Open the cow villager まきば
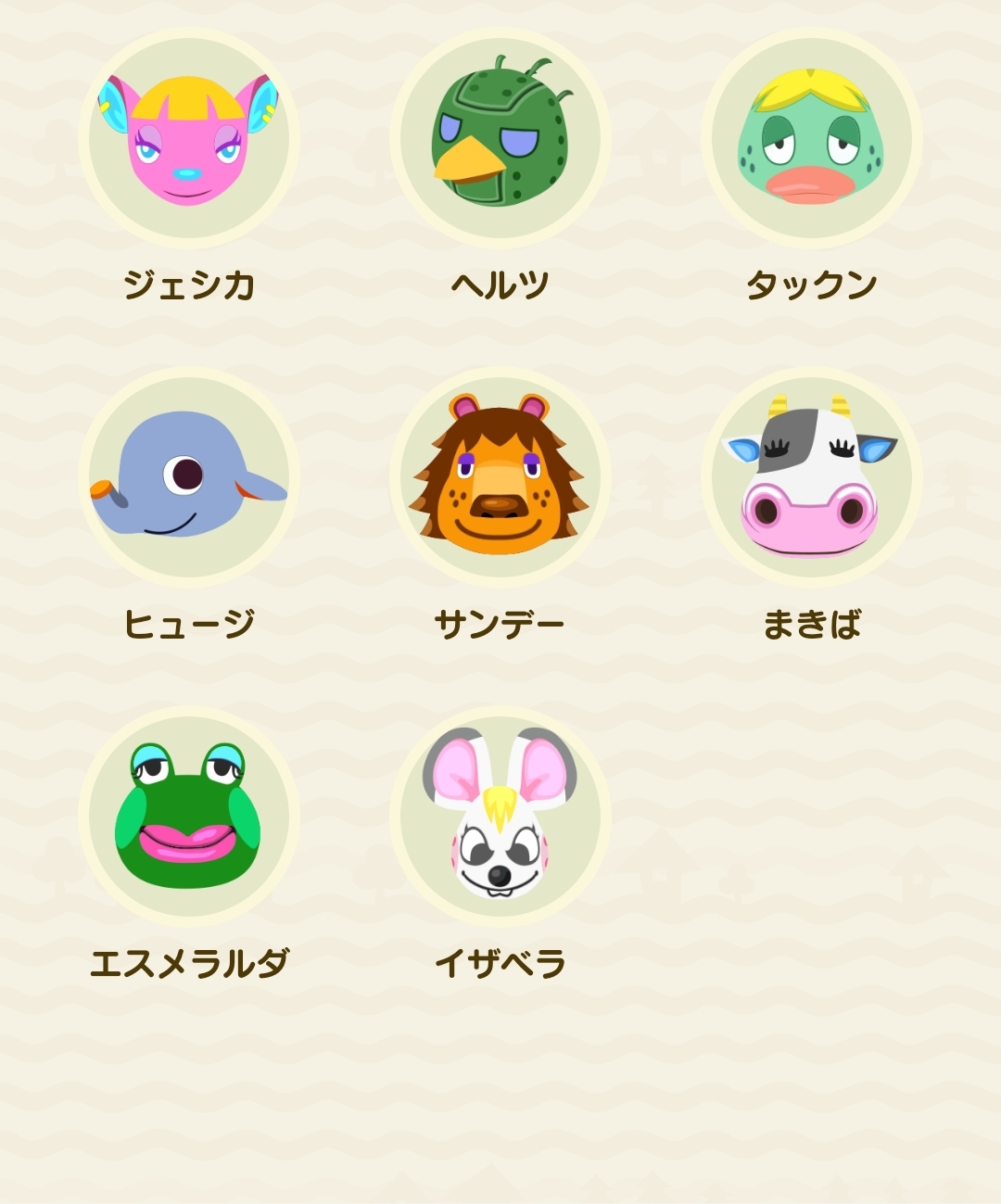 [x=811, y=477]
